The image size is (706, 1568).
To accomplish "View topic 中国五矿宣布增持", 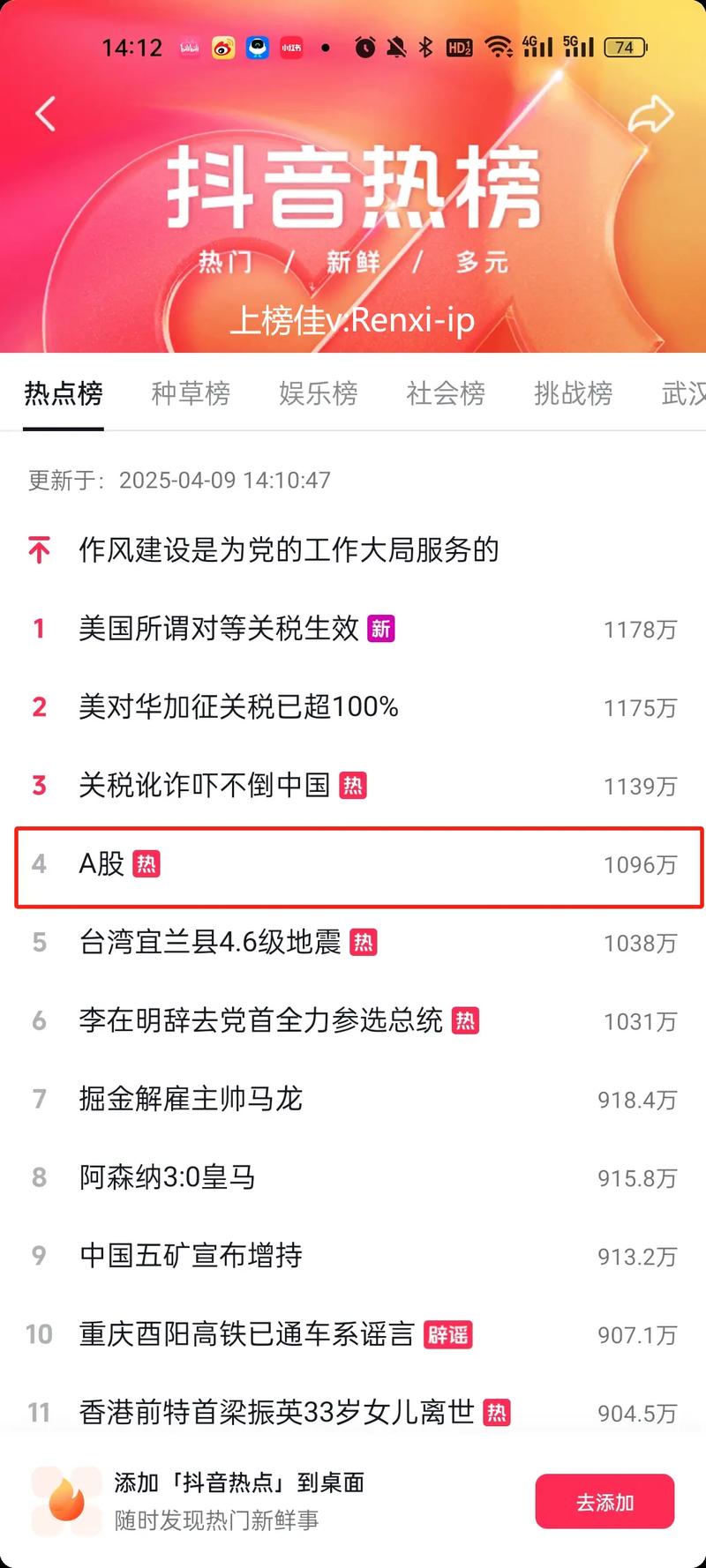I will [x=353, y=1256].
